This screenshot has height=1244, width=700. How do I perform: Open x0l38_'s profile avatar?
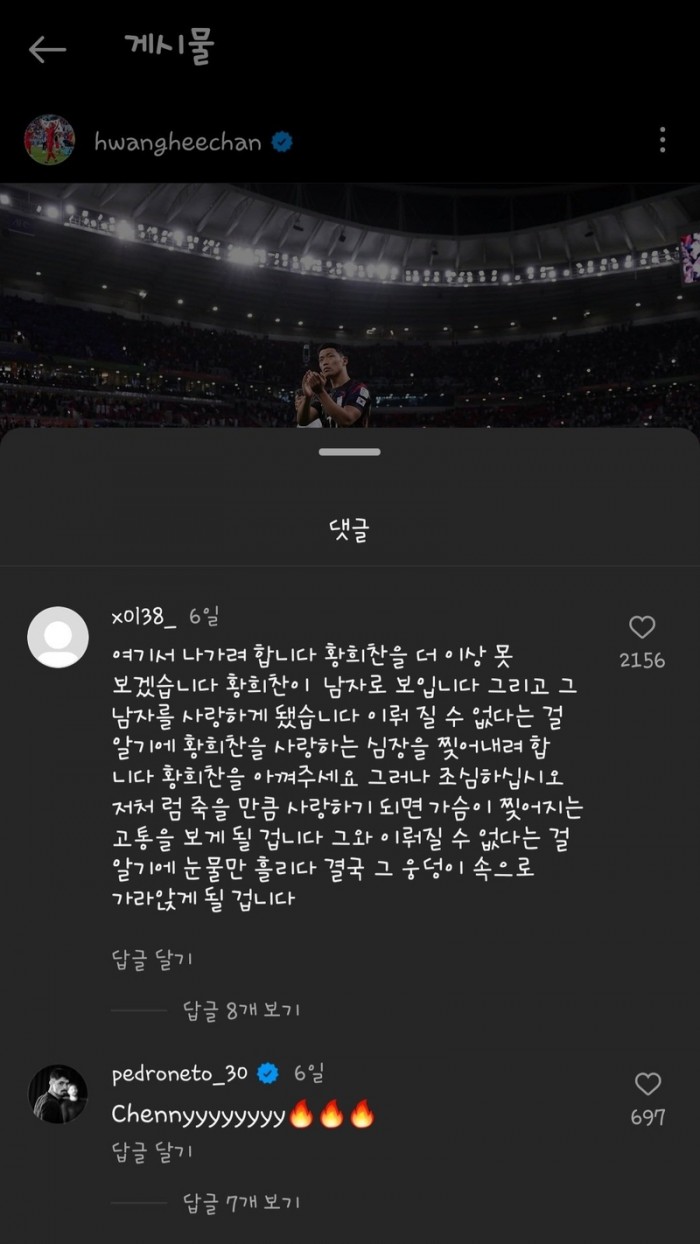tap(58, 637)
